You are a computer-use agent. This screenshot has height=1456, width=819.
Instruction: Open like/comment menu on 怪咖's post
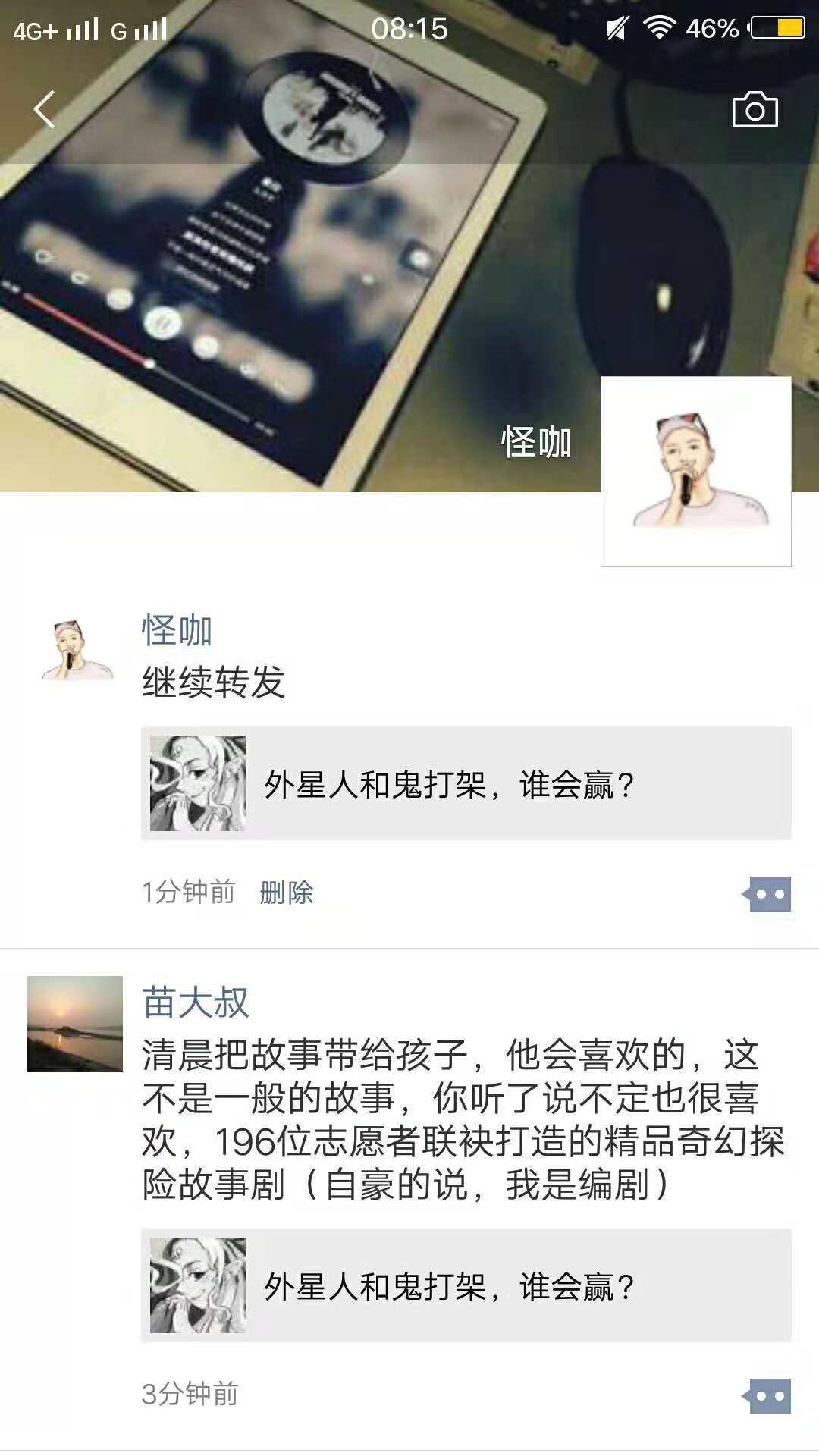pos(769,894)
